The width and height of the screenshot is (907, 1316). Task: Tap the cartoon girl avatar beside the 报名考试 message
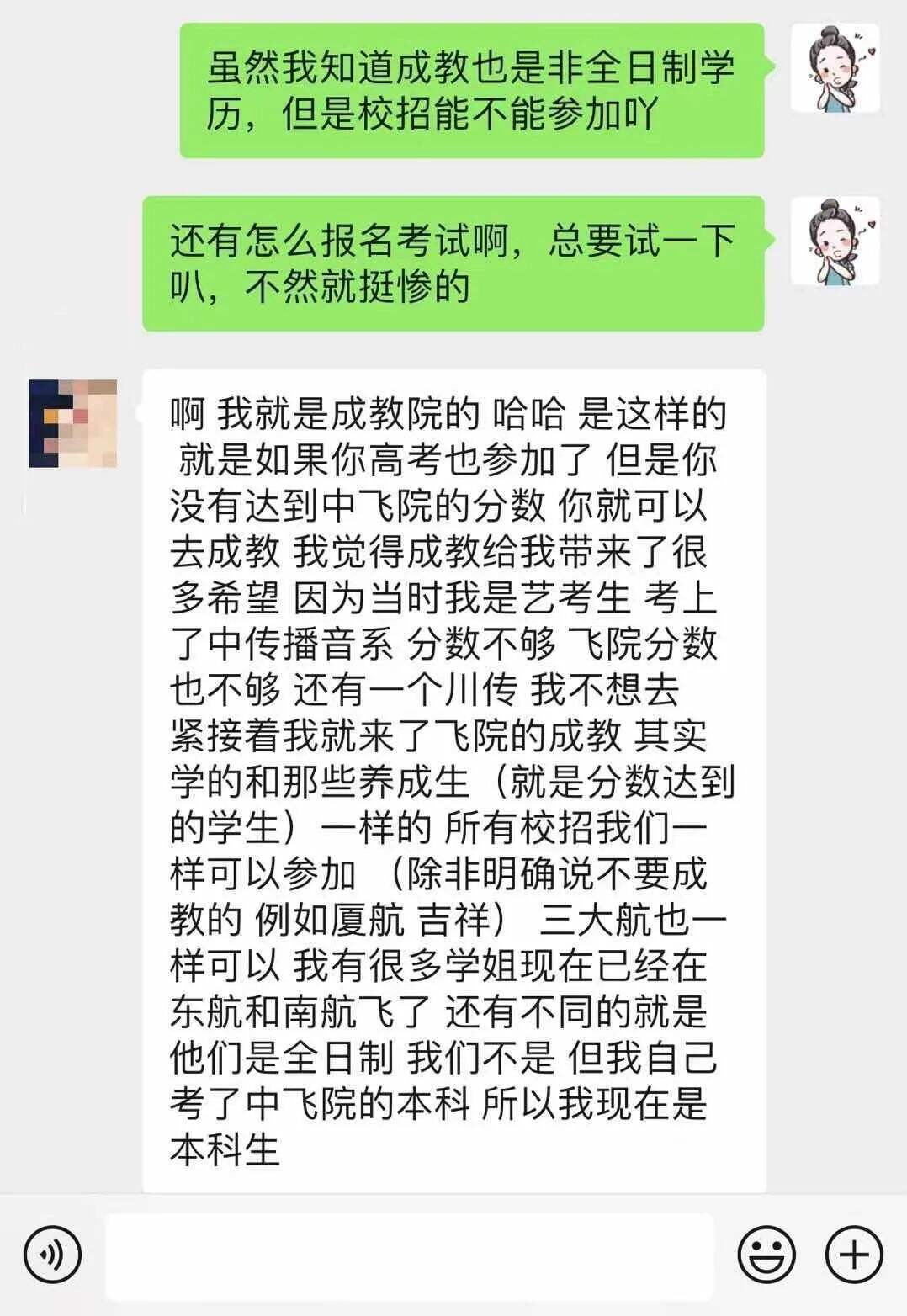click(x=835, y=241)
